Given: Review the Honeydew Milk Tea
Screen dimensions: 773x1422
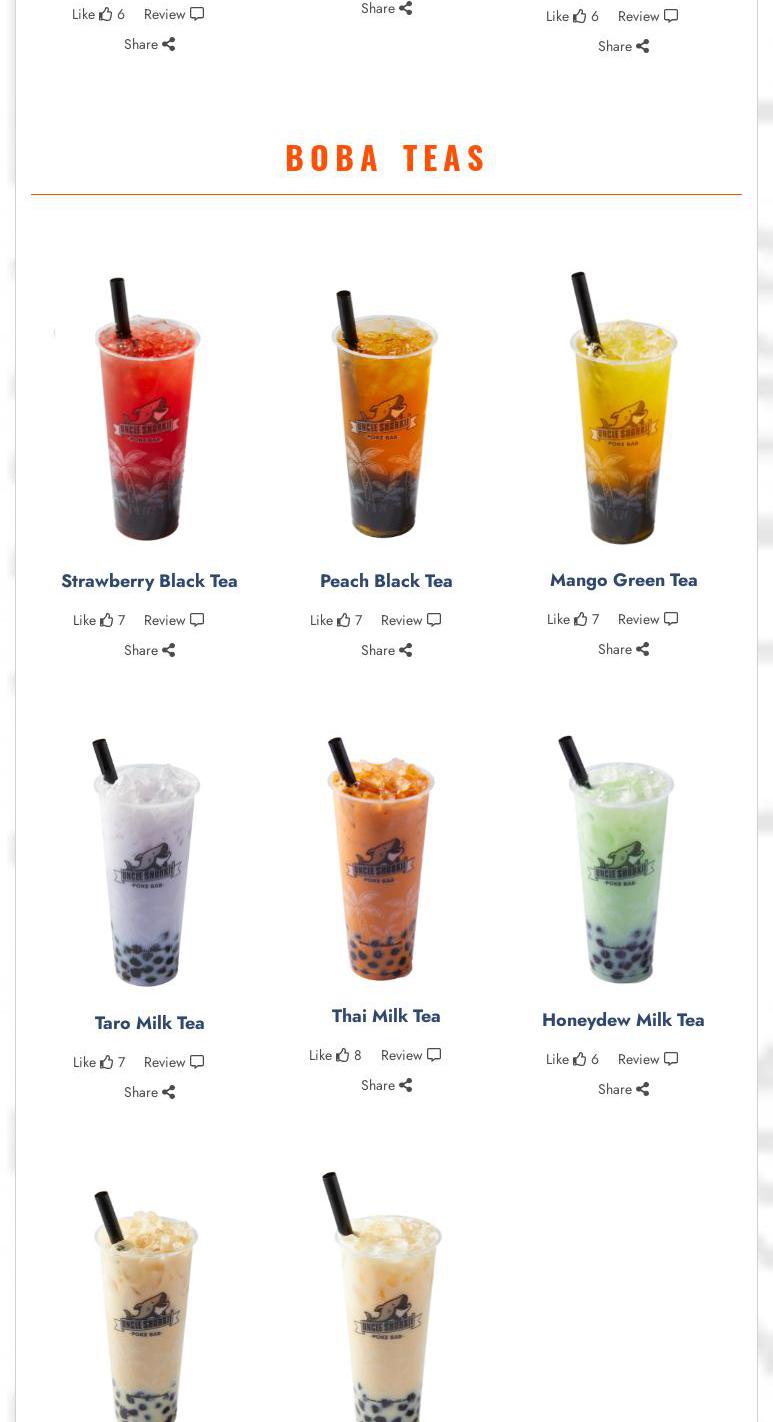Looking at the screenshot, I should (647, 1059).
